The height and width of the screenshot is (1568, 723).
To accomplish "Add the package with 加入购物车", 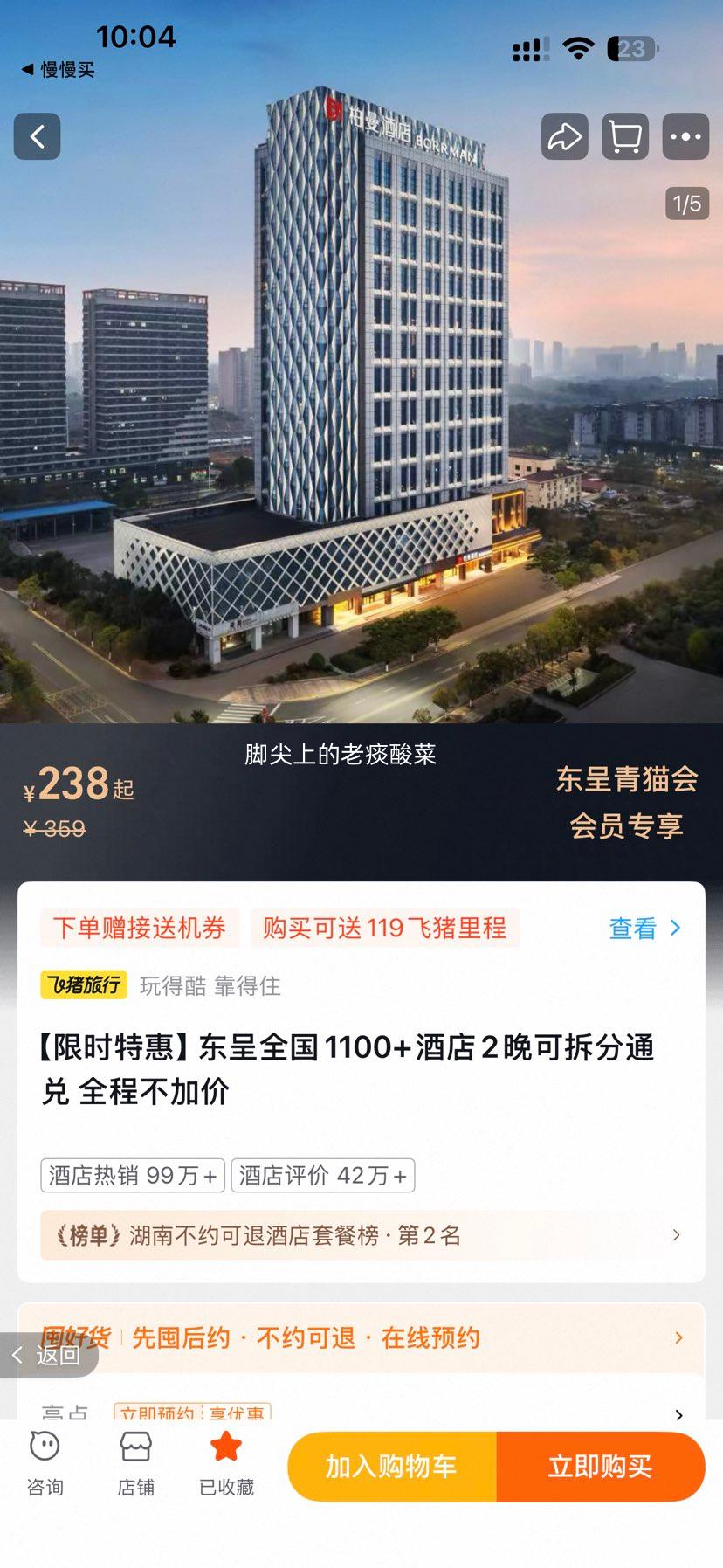I will [x=391, y=1467].
